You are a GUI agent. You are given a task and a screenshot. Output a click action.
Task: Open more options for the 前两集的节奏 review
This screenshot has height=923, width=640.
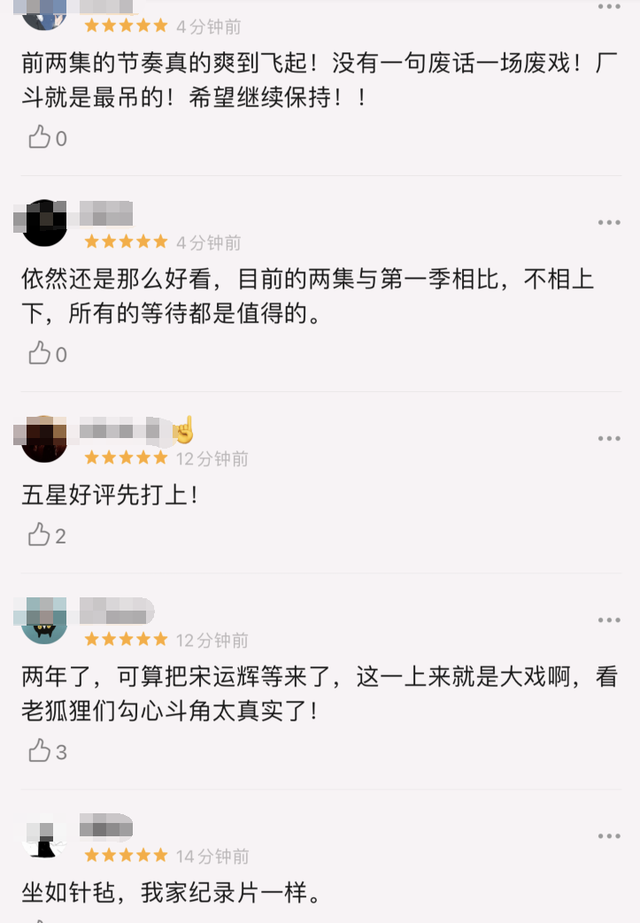click(x=609, y=7)
